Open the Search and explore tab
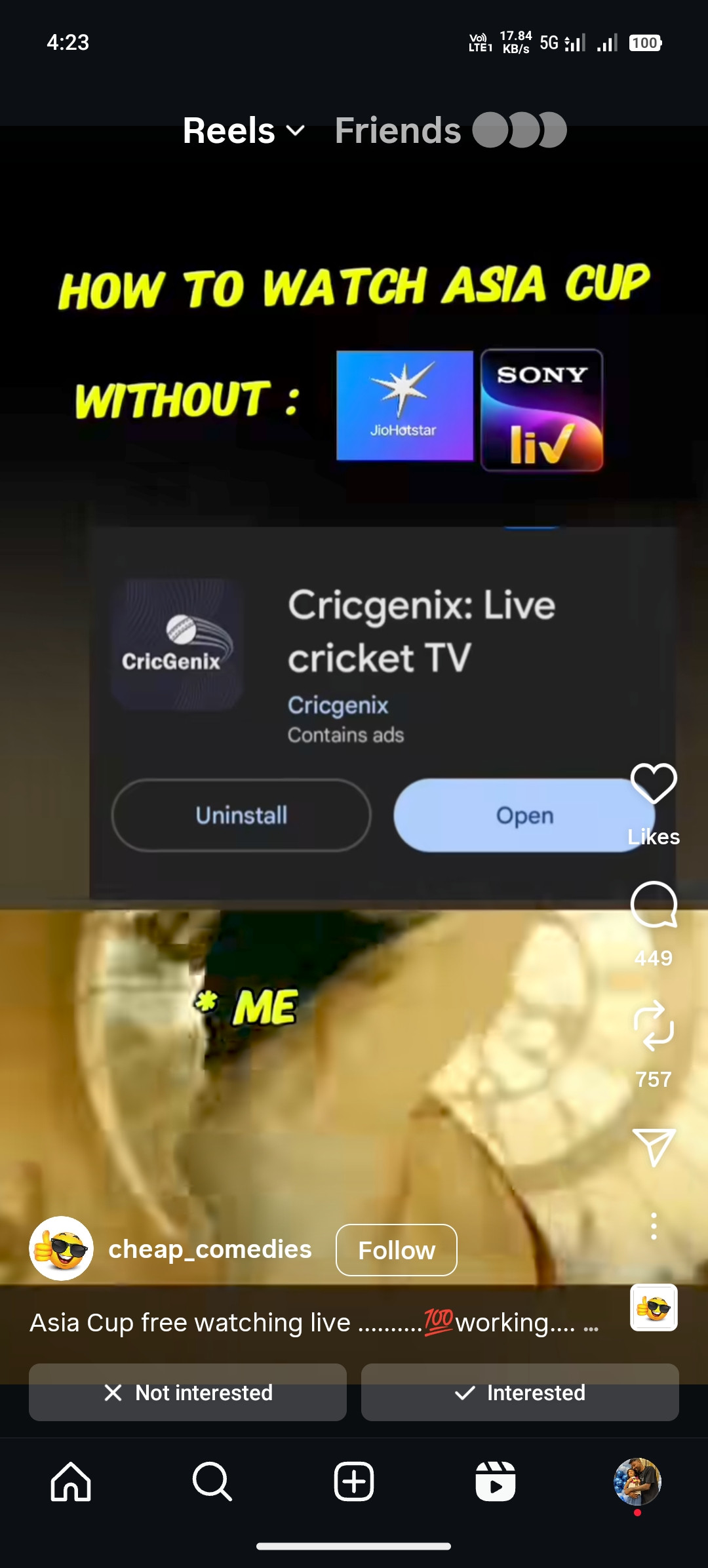Viewport: 708px width, 1568px height. click(x=212, y=1481)
